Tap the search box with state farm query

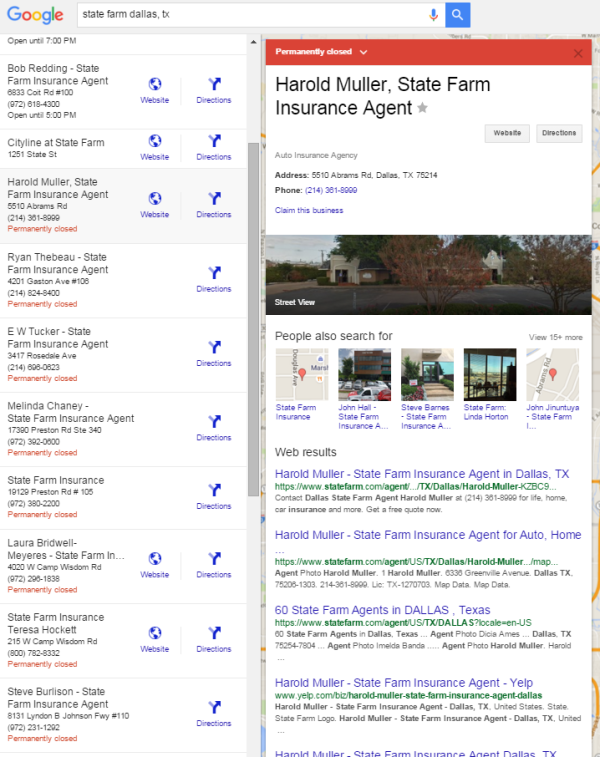click(250, 15)
